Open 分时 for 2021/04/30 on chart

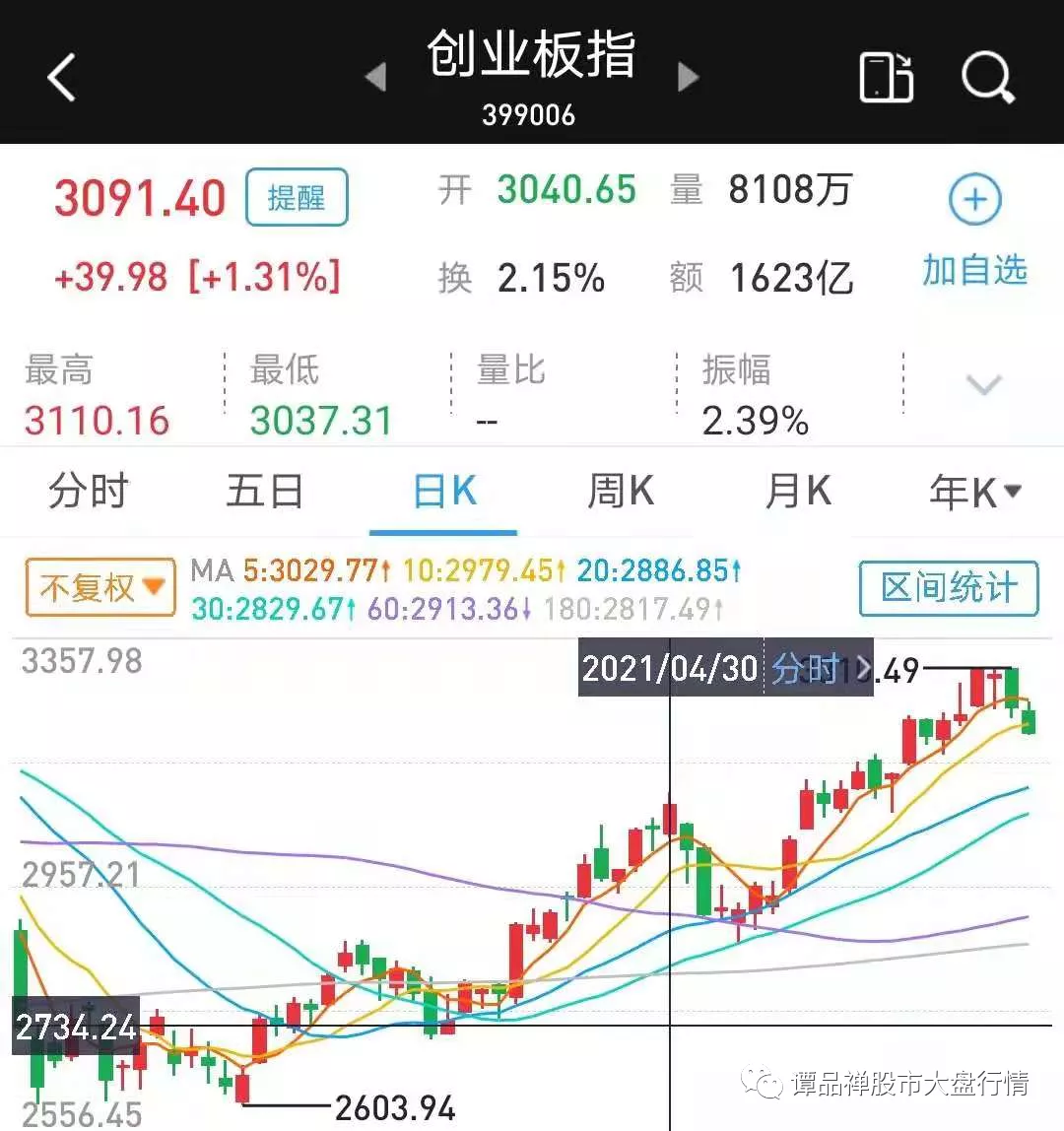(x=820, y=669)
